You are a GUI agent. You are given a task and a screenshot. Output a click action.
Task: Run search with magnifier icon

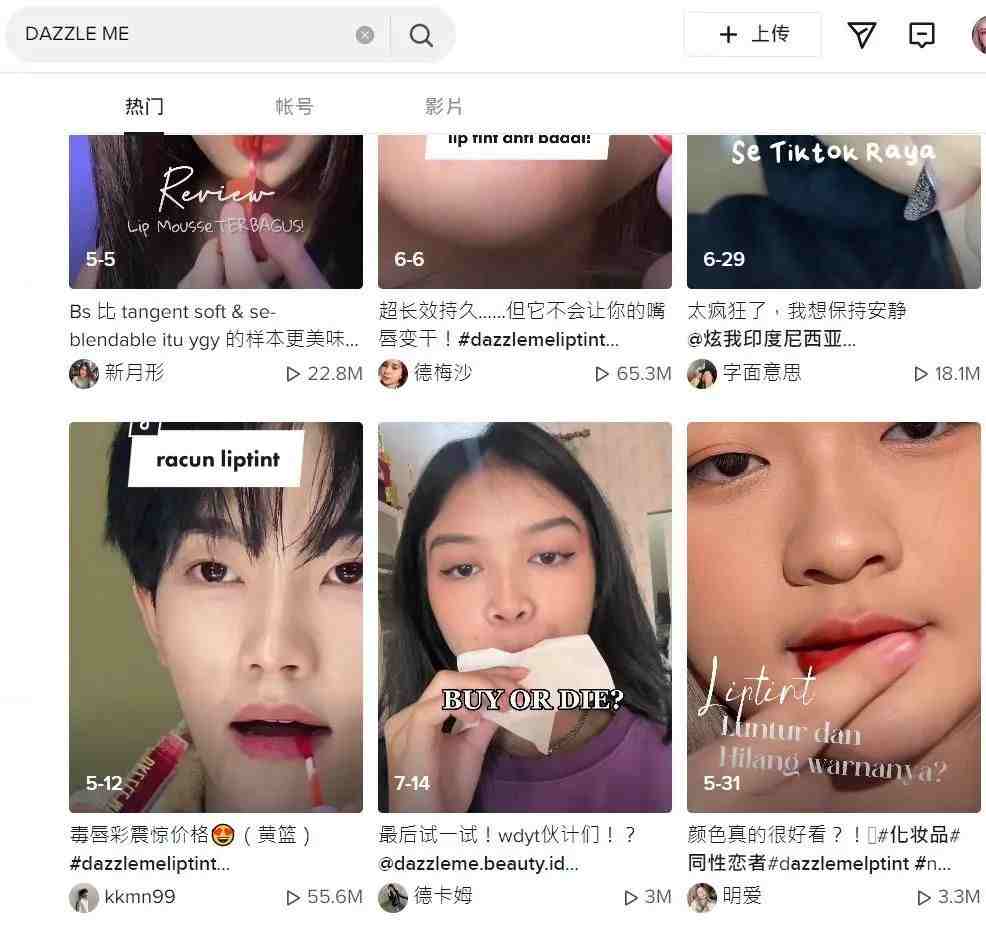click(x=421, y=35)
